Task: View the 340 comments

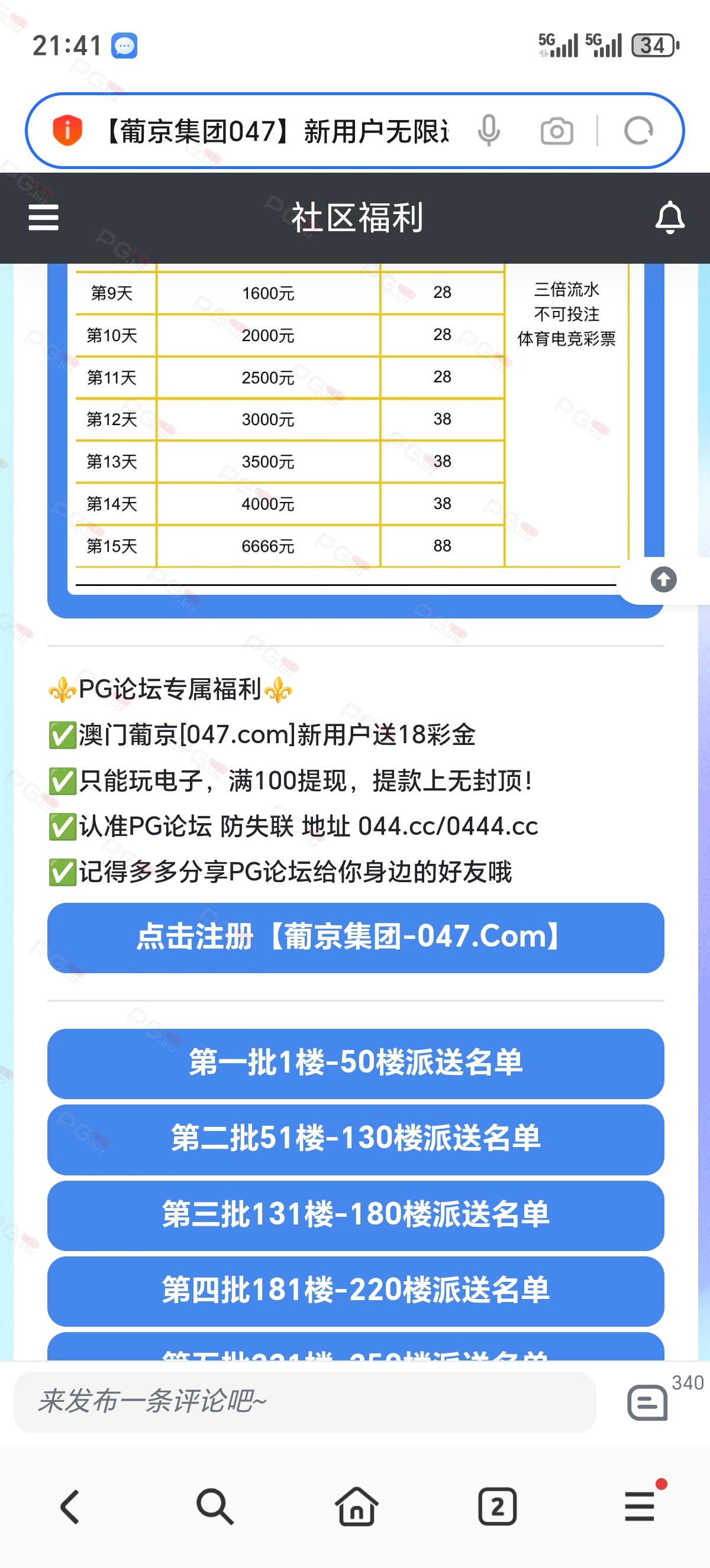Action: click(x=648, y=1402)
